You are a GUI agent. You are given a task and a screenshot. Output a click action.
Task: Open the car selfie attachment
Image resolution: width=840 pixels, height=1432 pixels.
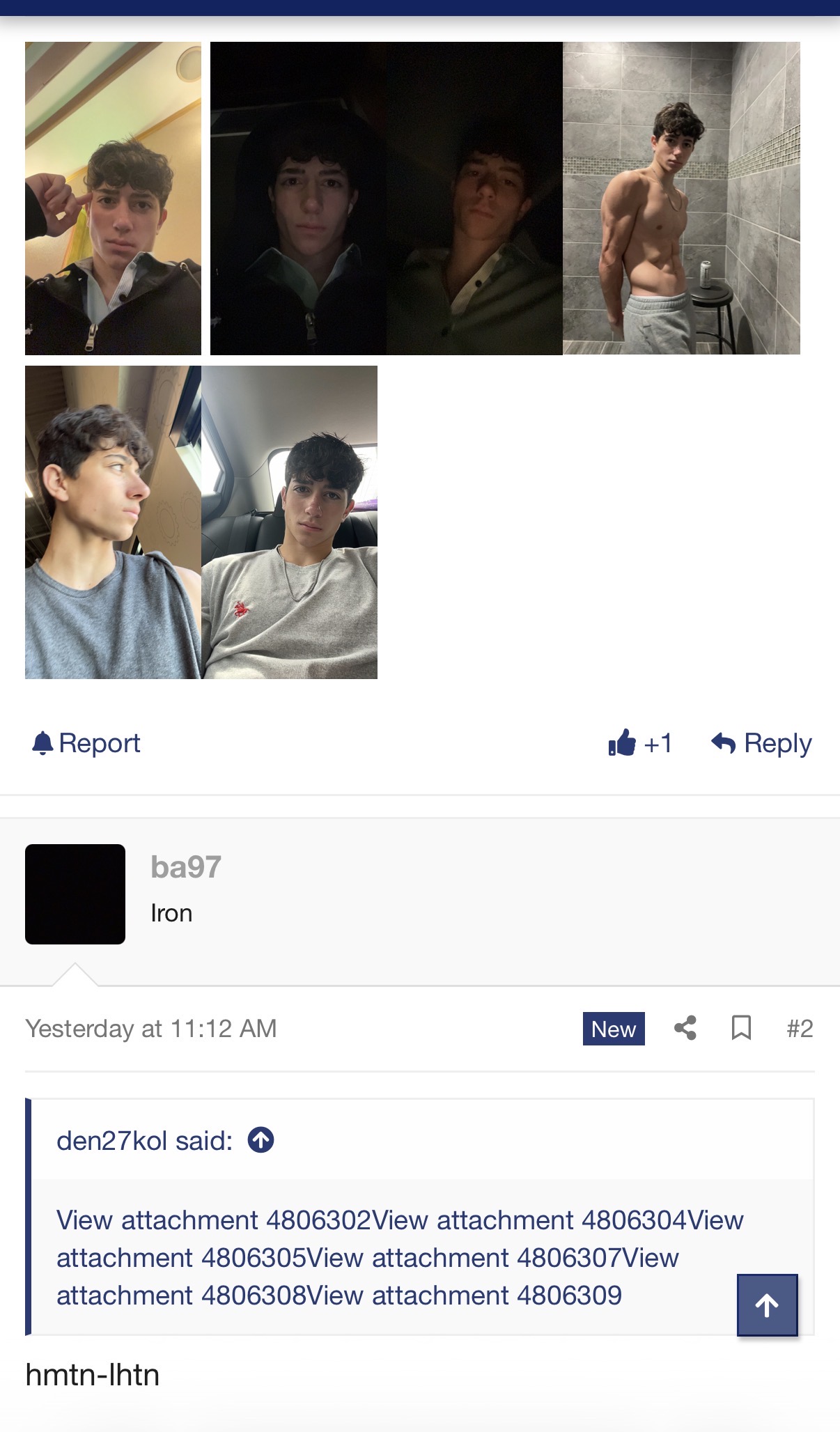290,522
